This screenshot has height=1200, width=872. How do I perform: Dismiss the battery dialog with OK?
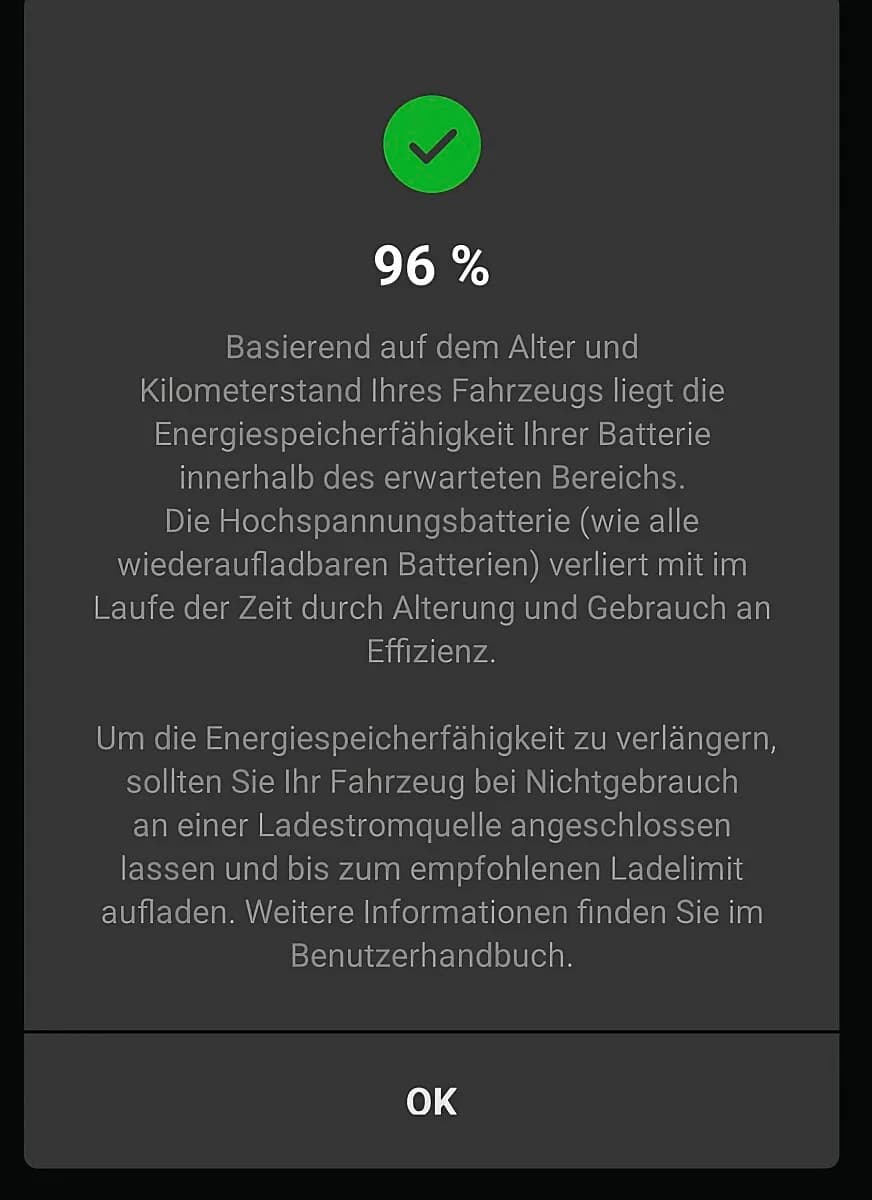431,1101
